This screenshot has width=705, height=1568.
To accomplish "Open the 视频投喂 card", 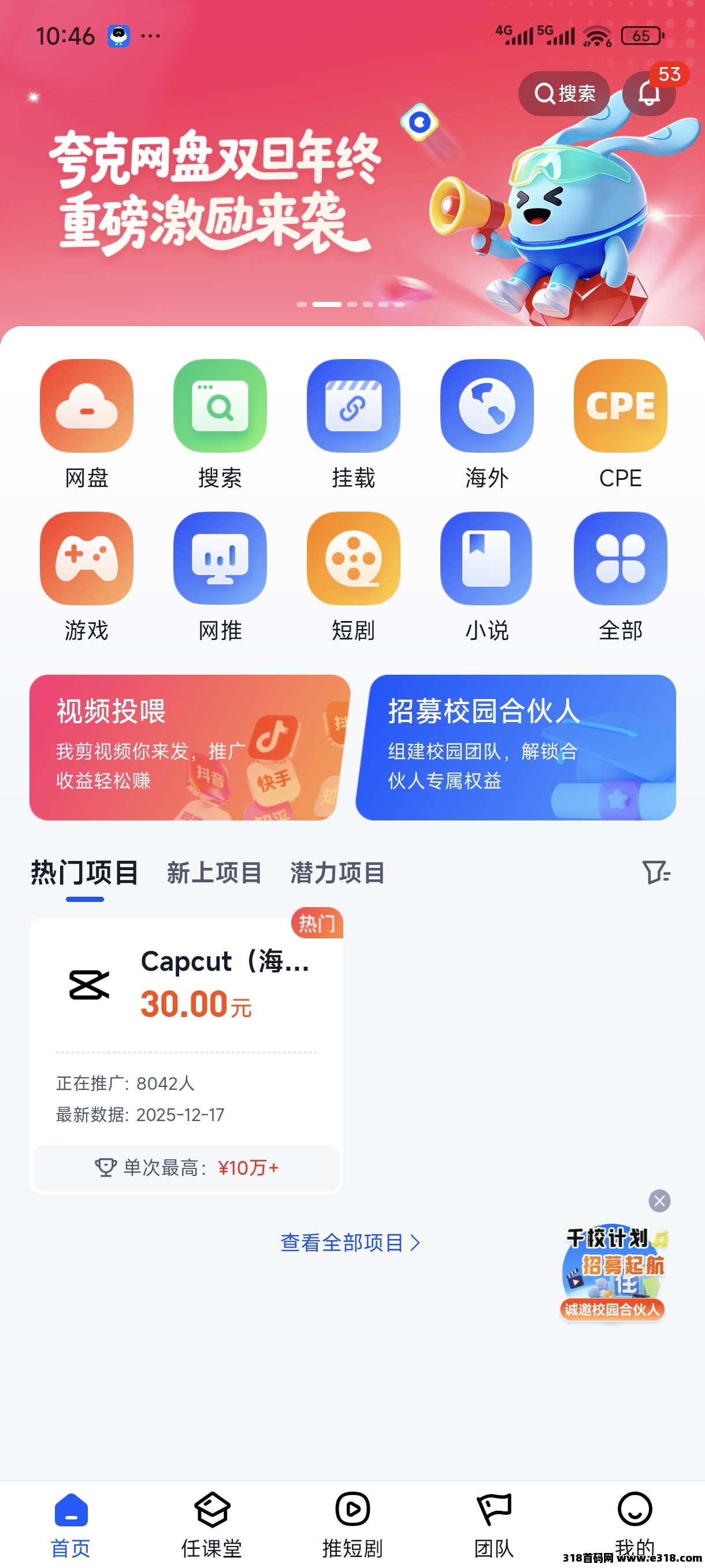I will tap(189, 747).
